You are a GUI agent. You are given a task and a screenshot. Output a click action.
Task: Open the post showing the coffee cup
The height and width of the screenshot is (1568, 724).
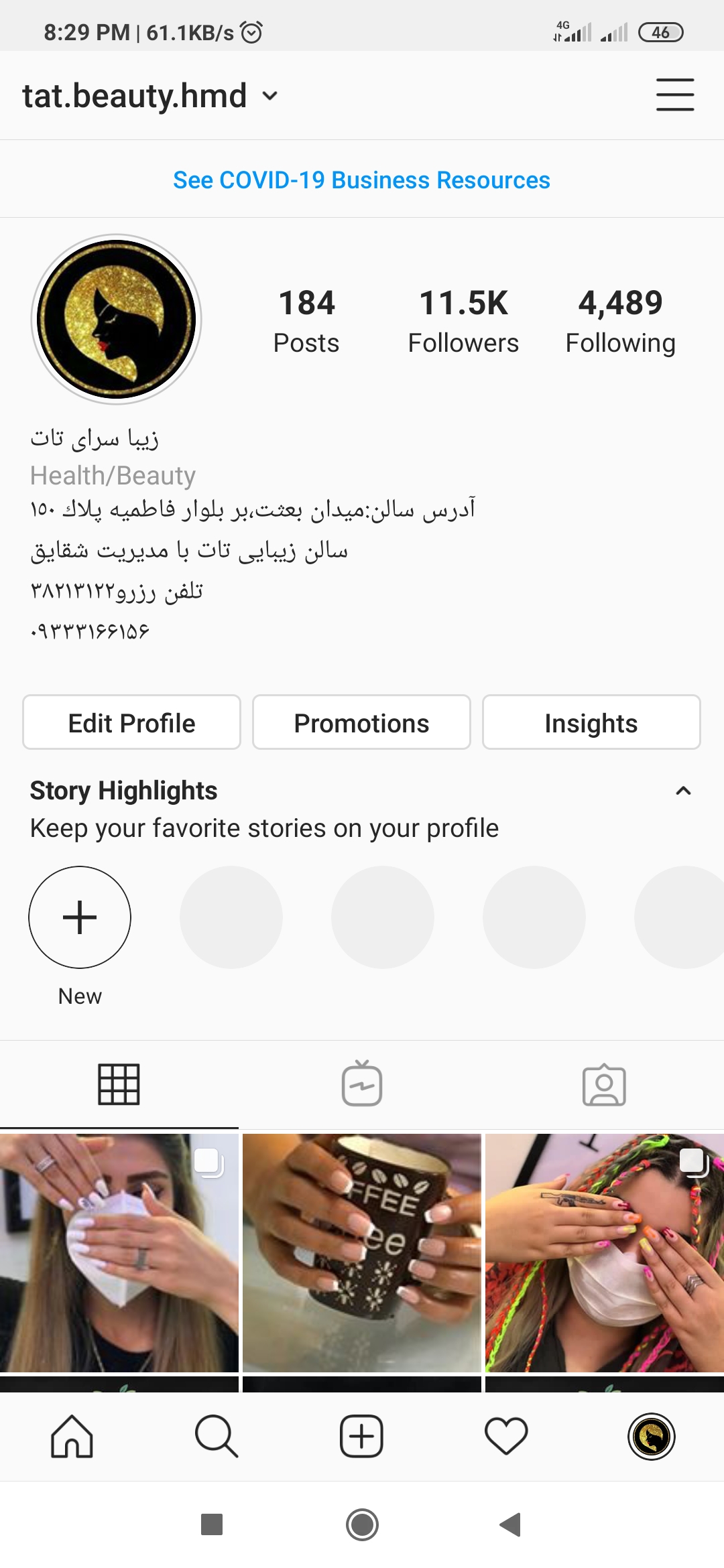click(x=362, y=1252)
